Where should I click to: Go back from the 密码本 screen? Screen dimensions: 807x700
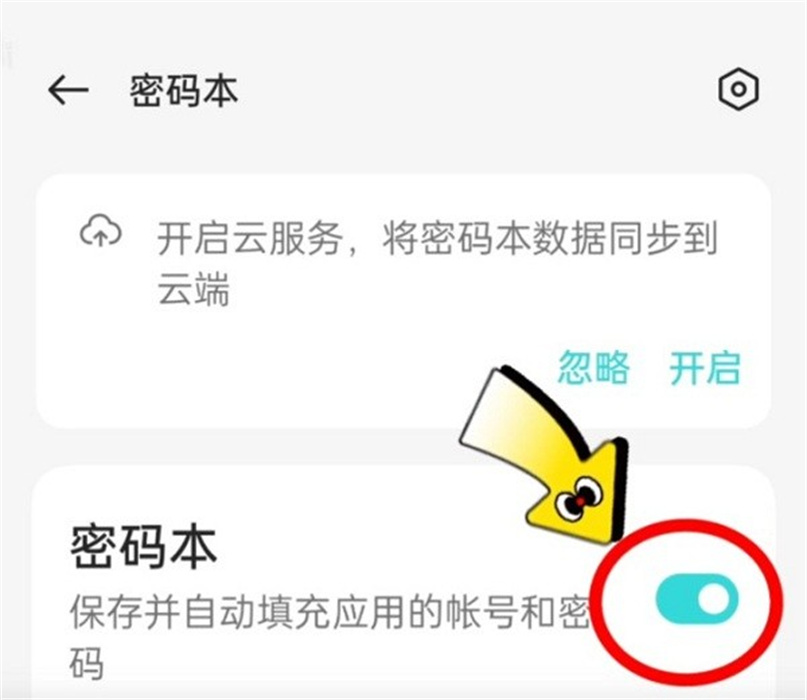click(68, 91)
